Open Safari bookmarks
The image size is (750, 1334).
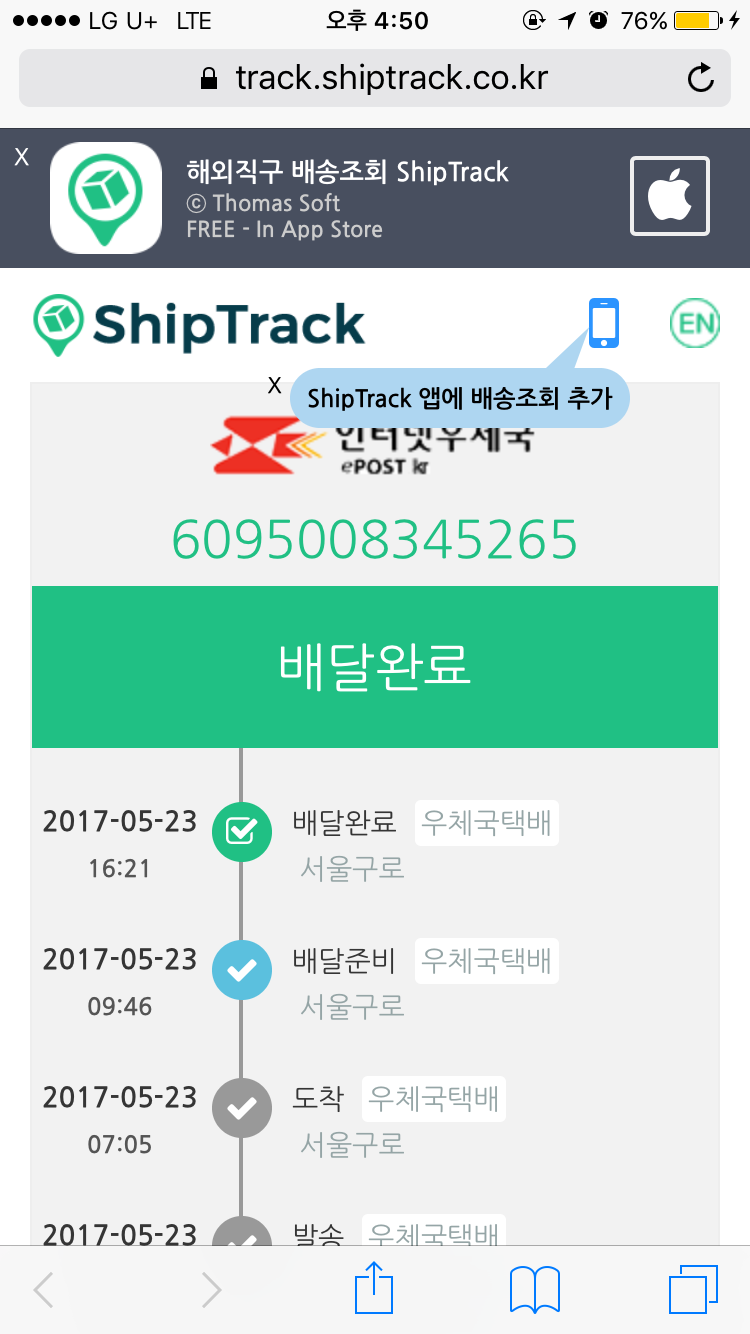(534, 1288)
